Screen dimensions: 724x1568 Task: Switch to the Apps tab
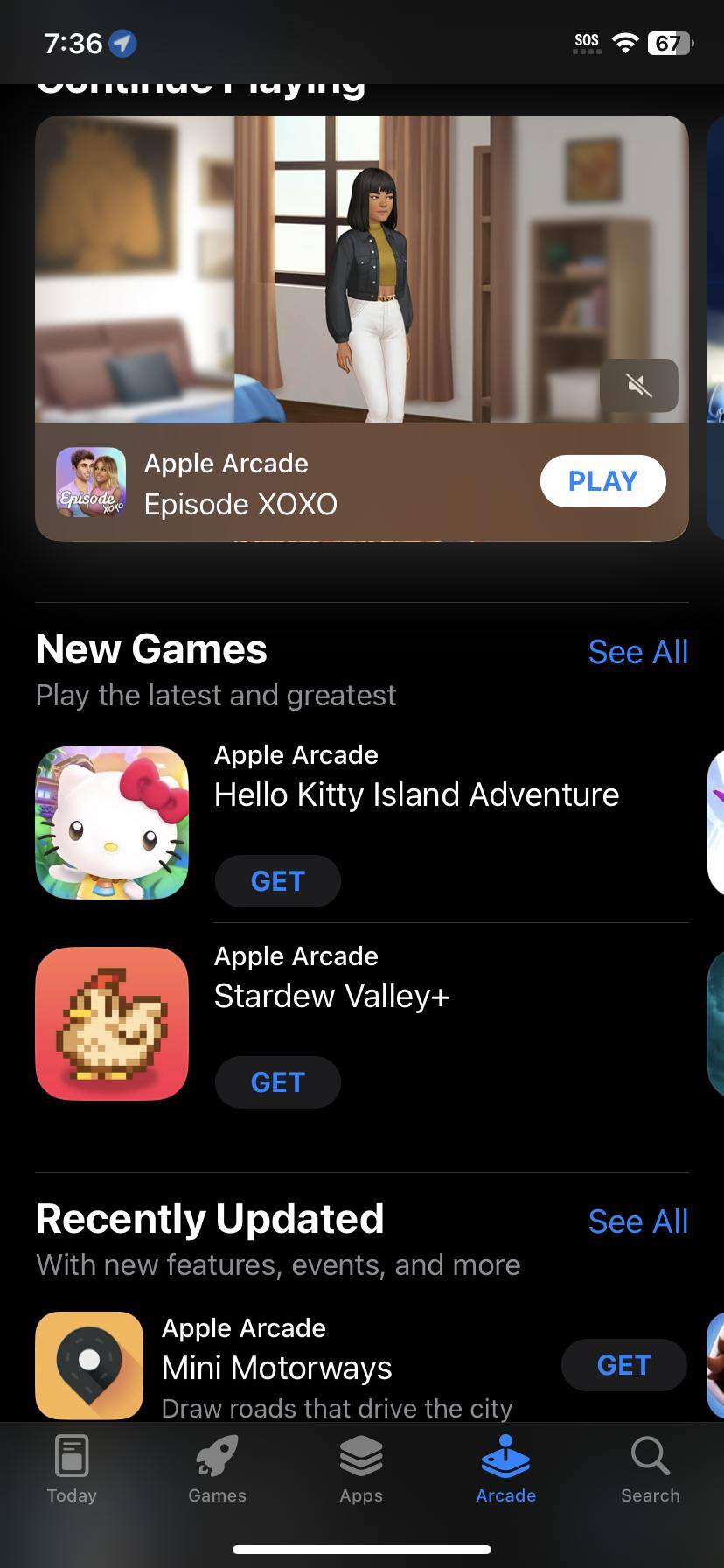tap(361, 1470)
